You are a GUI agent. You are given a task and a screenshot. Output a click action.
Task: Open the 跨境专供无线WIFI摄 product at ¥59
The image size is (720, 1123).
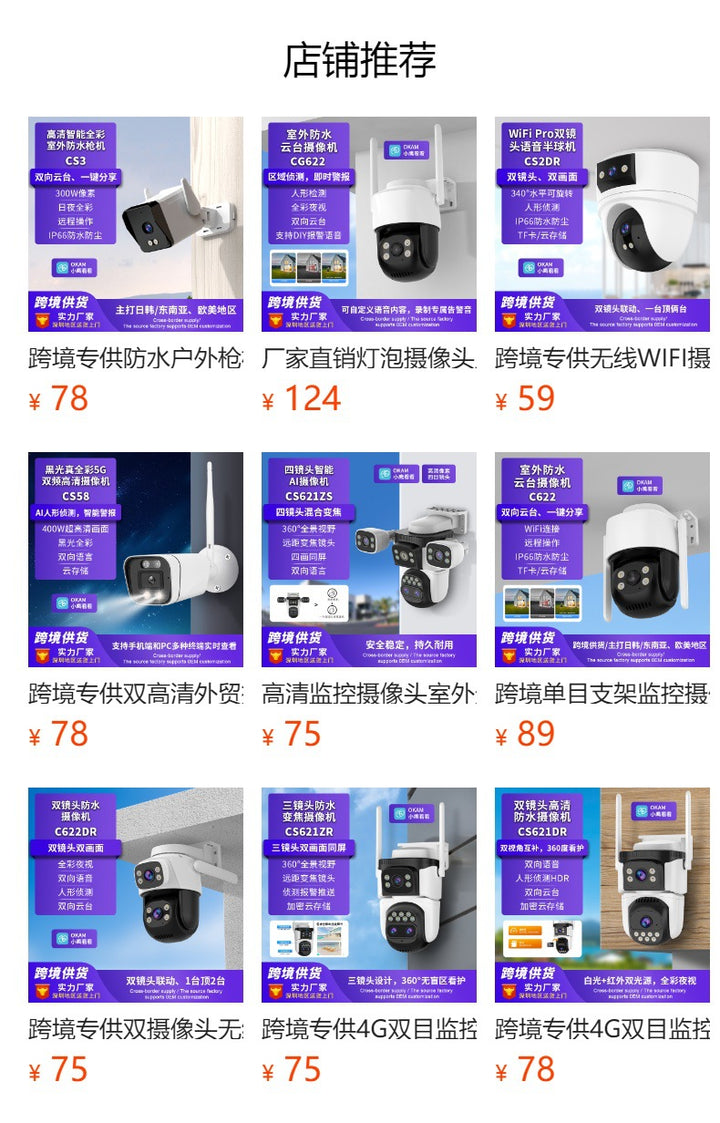602,225
